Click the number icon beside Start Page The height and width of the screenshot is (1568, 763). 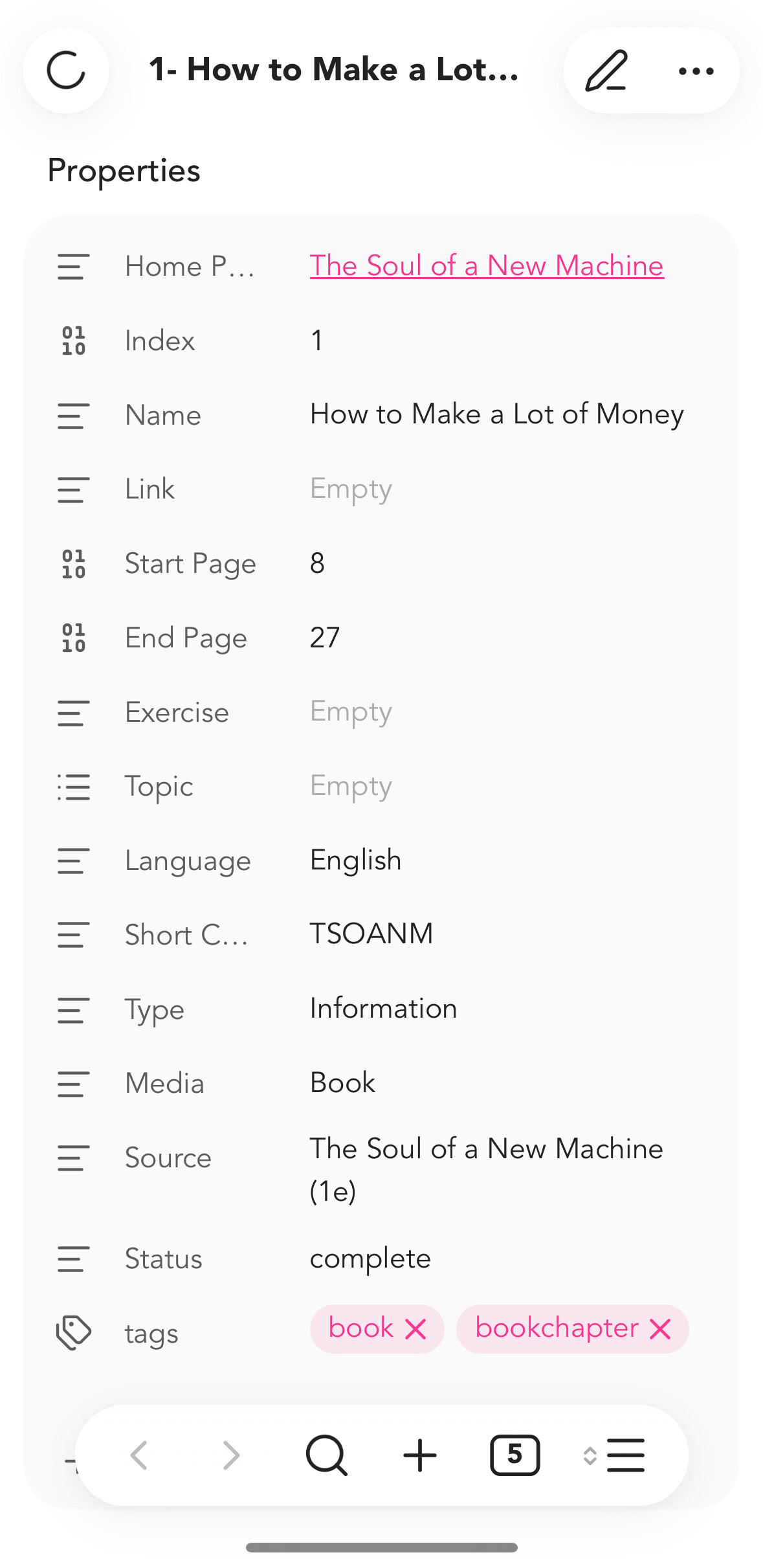tap(72, 565)
